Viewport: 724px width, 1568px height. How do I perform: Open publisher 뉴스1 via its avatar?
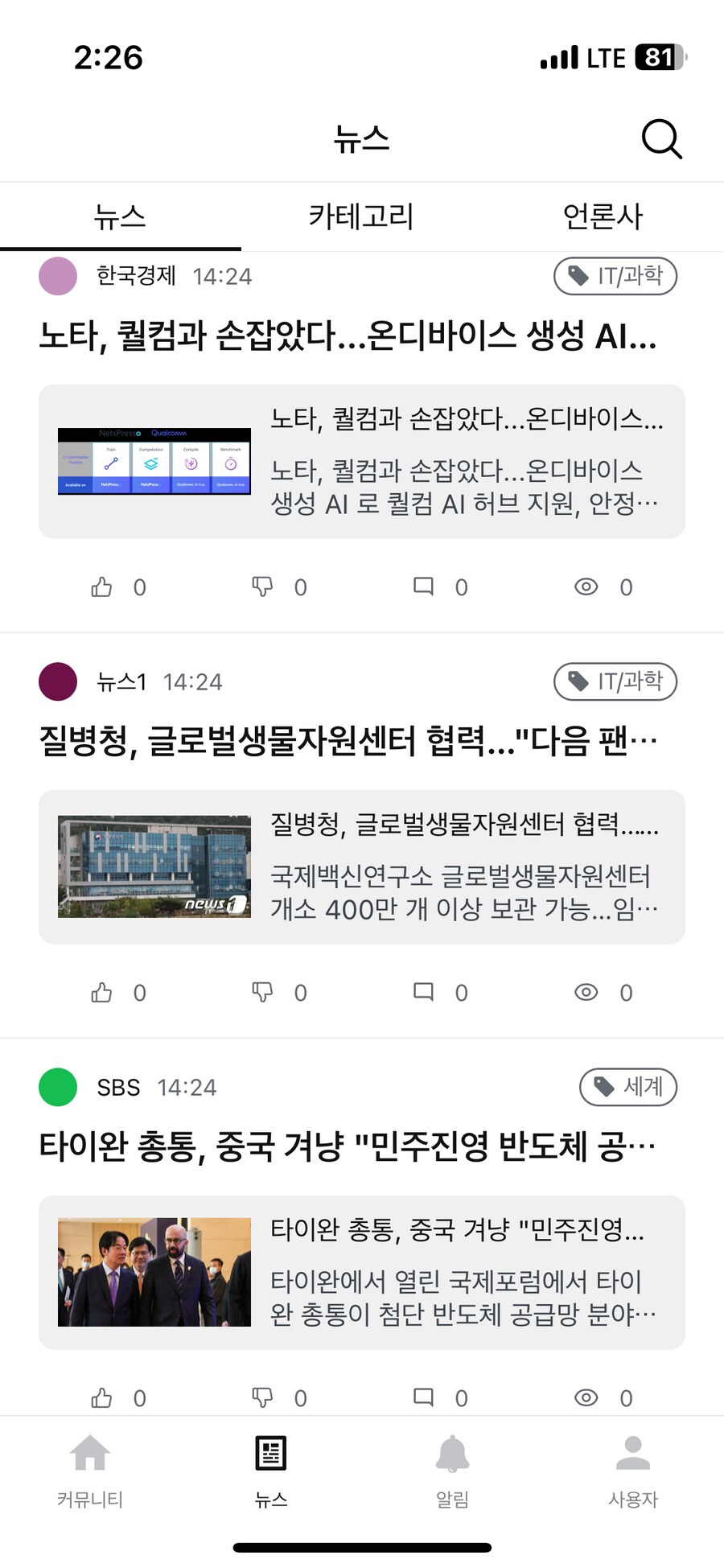(x=58, y=681)
